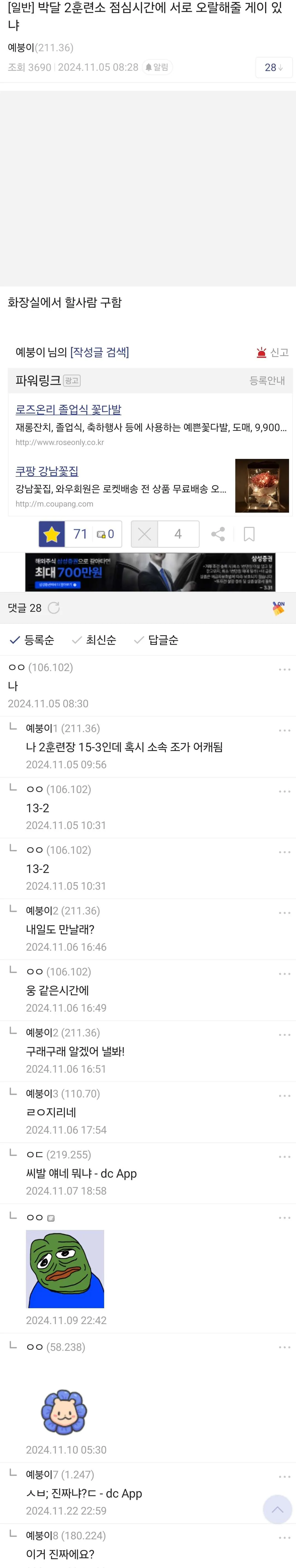Return to the top of the page
296x1568 pixels.
277,1510
